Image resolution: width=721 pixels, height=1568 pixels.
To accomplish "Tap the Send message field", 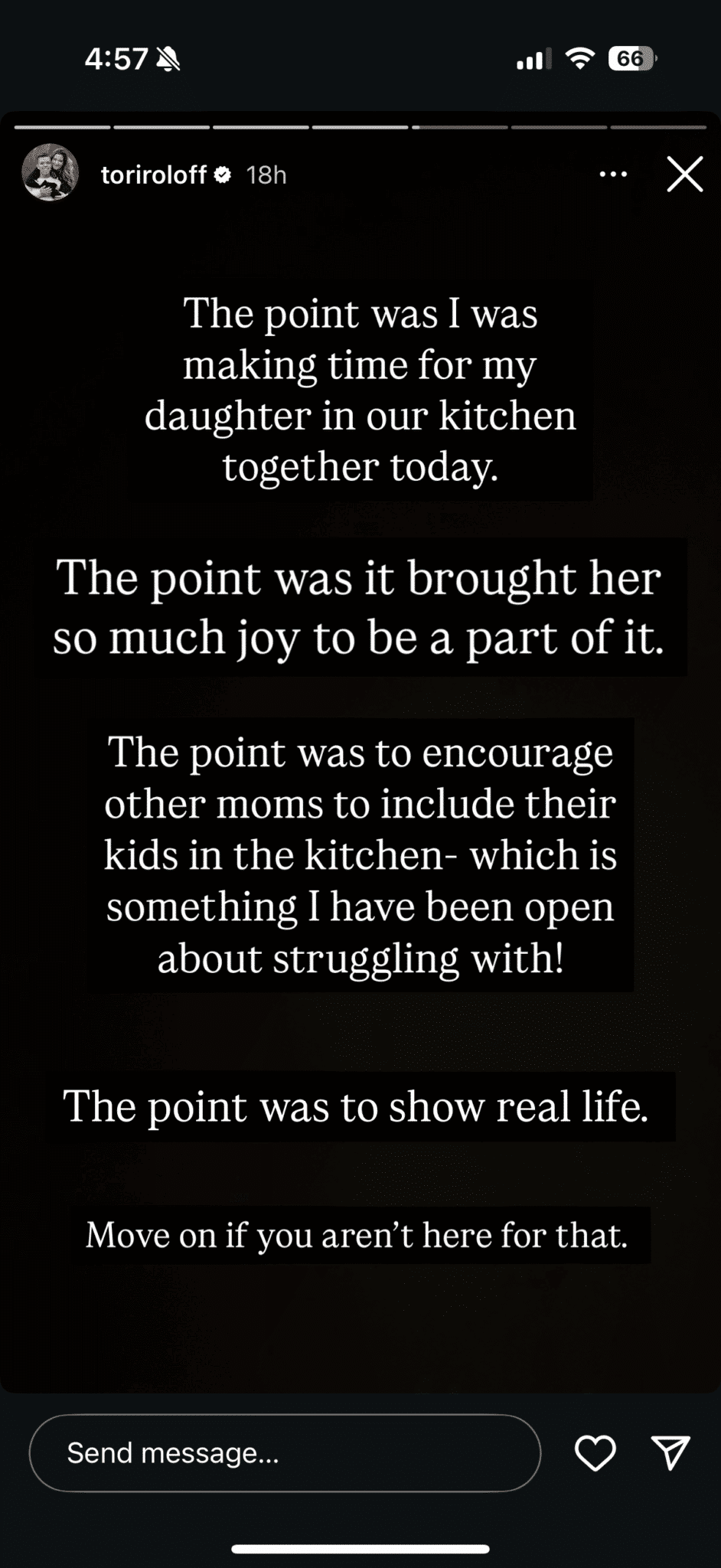I will (285, 1452).
